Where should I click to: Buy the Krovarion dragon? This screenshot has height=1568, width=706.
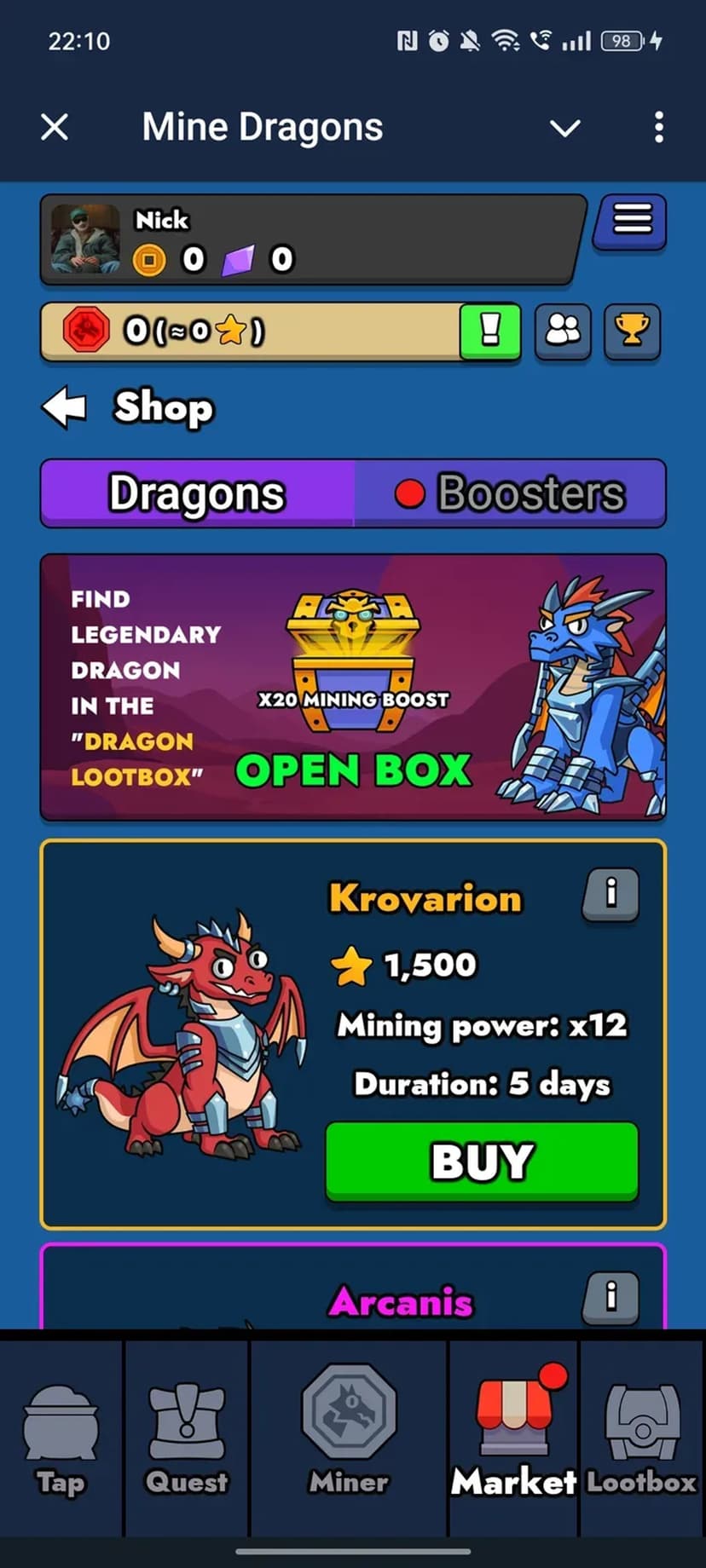point(482,1162)
